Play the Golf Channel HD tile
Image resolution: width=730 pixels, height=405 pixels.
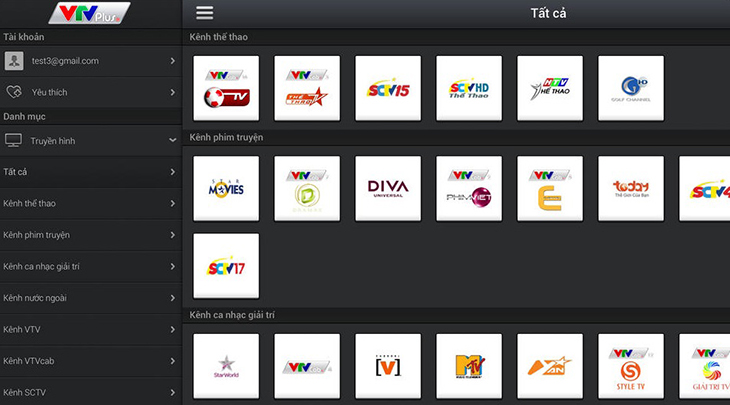coord(631,88)
